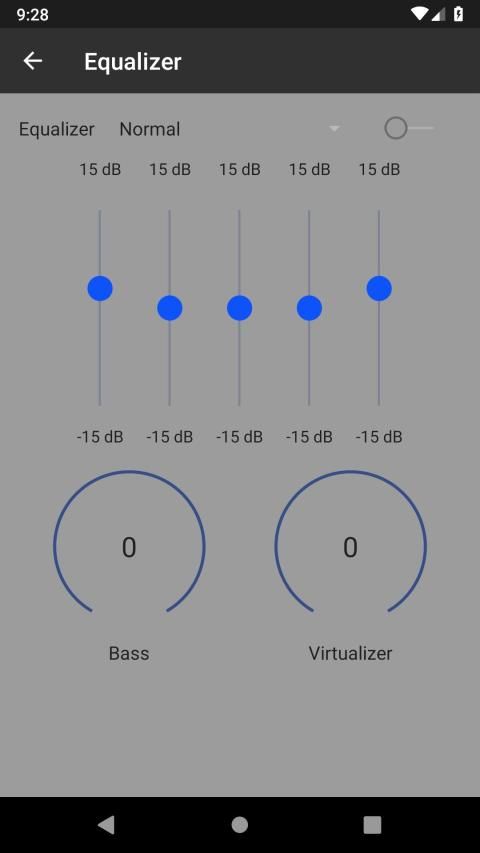Tap the fourth equalizer band slider
480x853 pixels.
click(309, 308)
